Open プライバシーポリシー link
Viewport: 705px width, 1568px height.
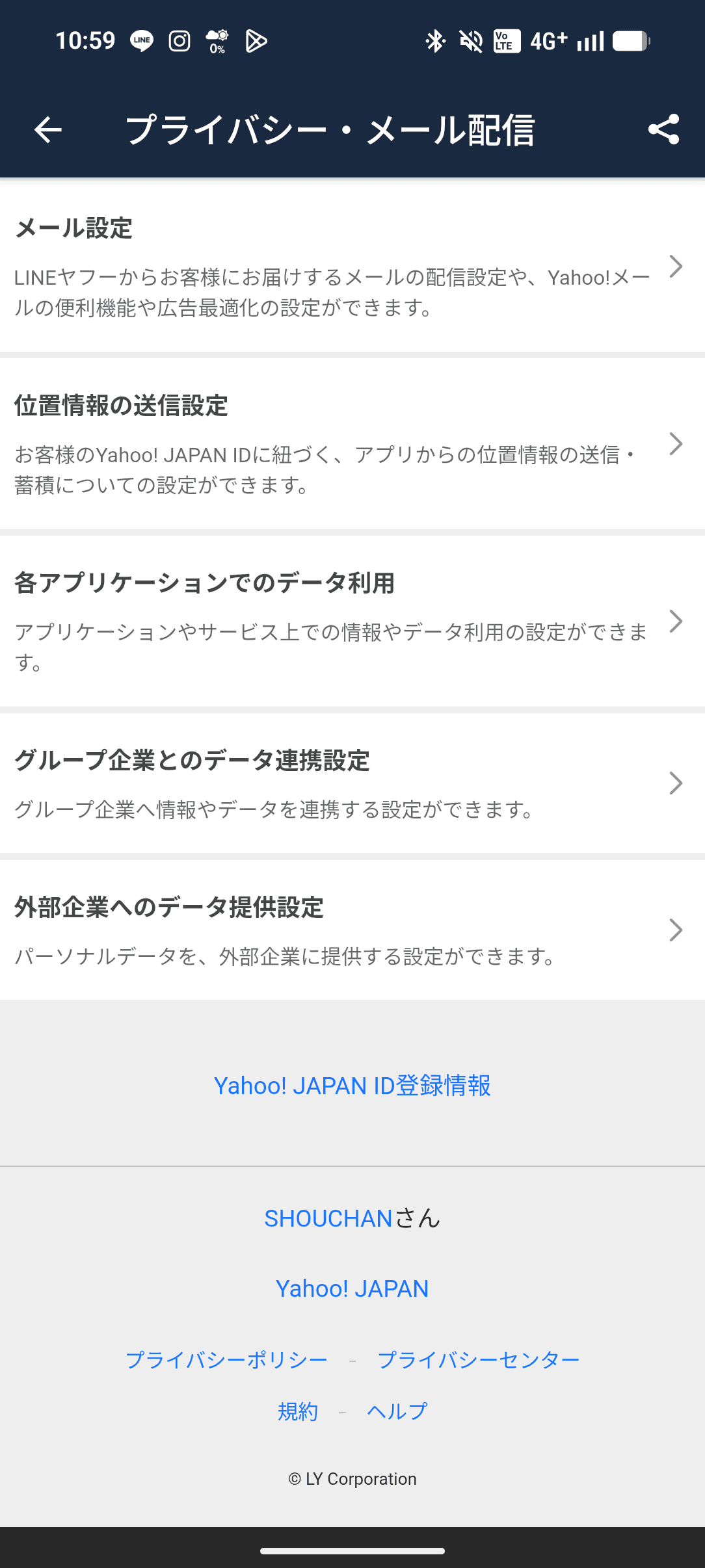226,1359
